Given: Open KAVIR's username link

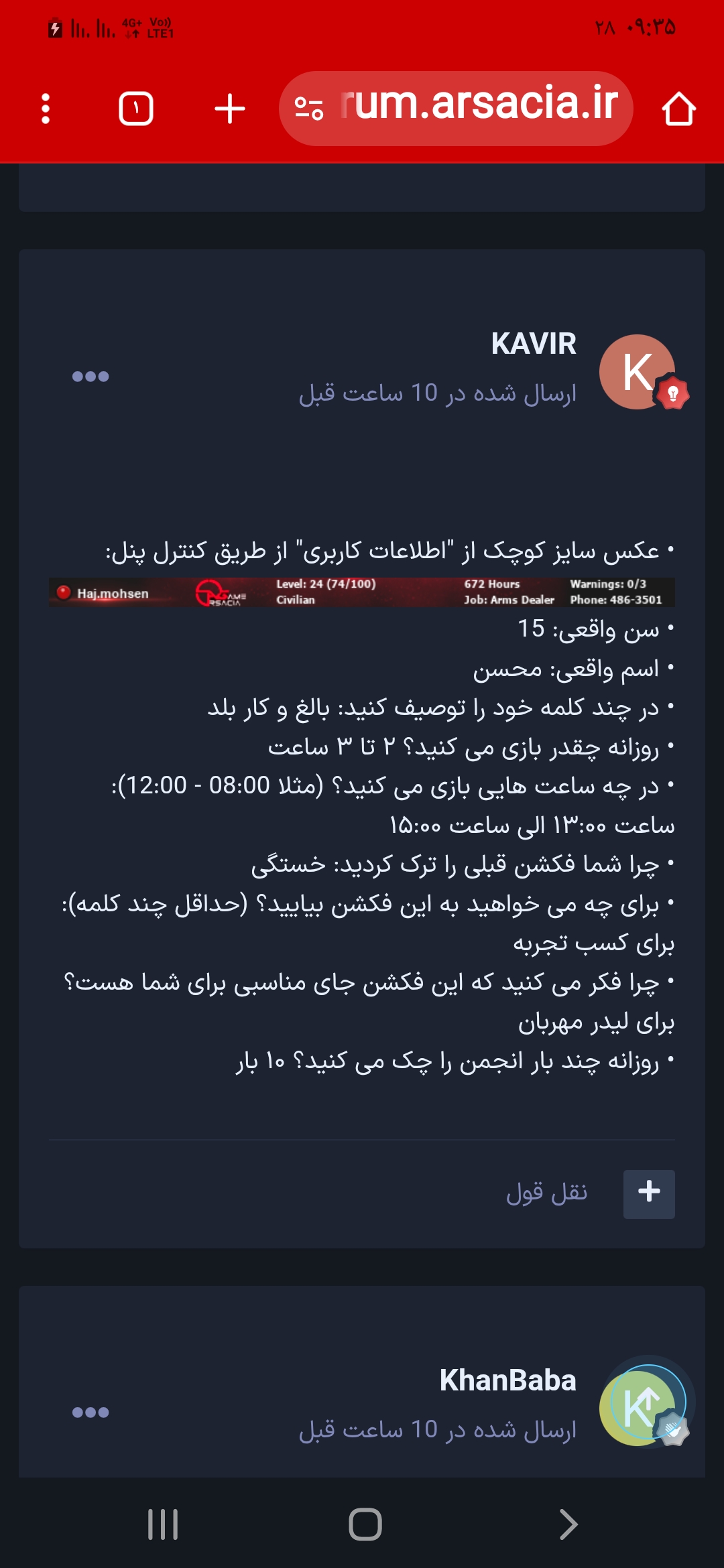Looking at the screenshot, I should 534,344.
